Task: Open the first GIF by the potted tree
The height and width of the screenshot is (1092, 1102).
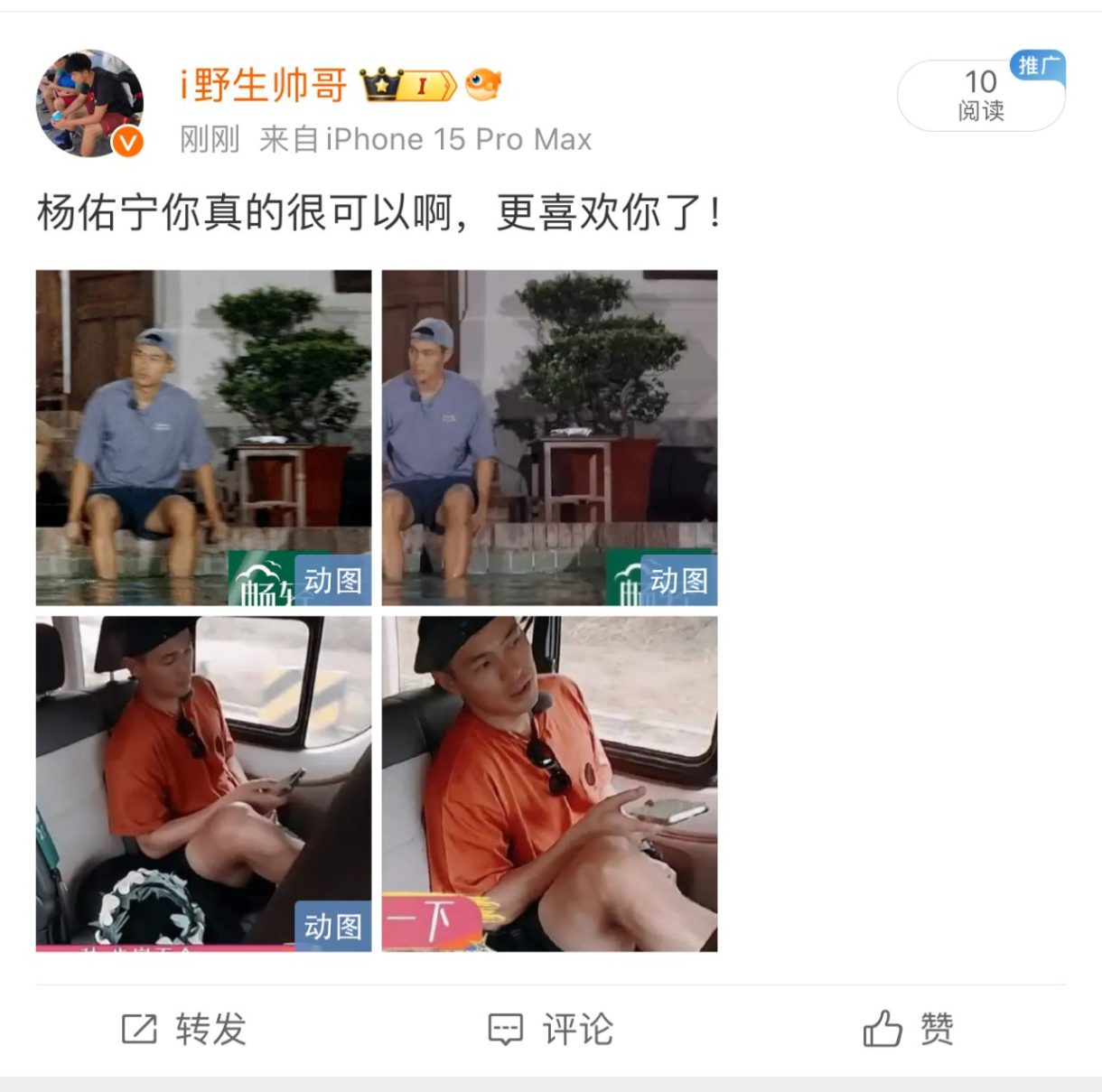Action: [x=203, y=437]
